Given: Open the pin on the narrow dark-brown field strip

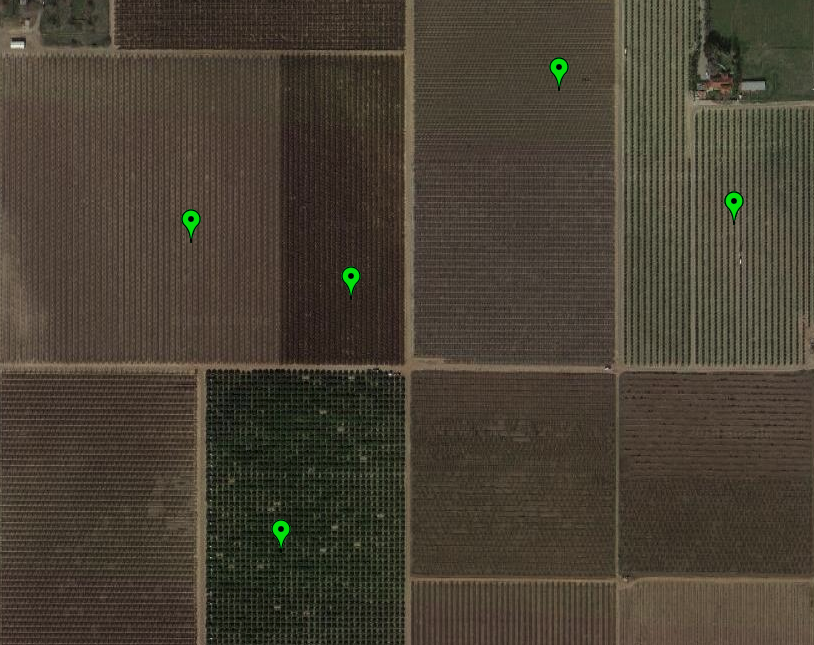Looking at the screenshot, I should tap(351, 278).
